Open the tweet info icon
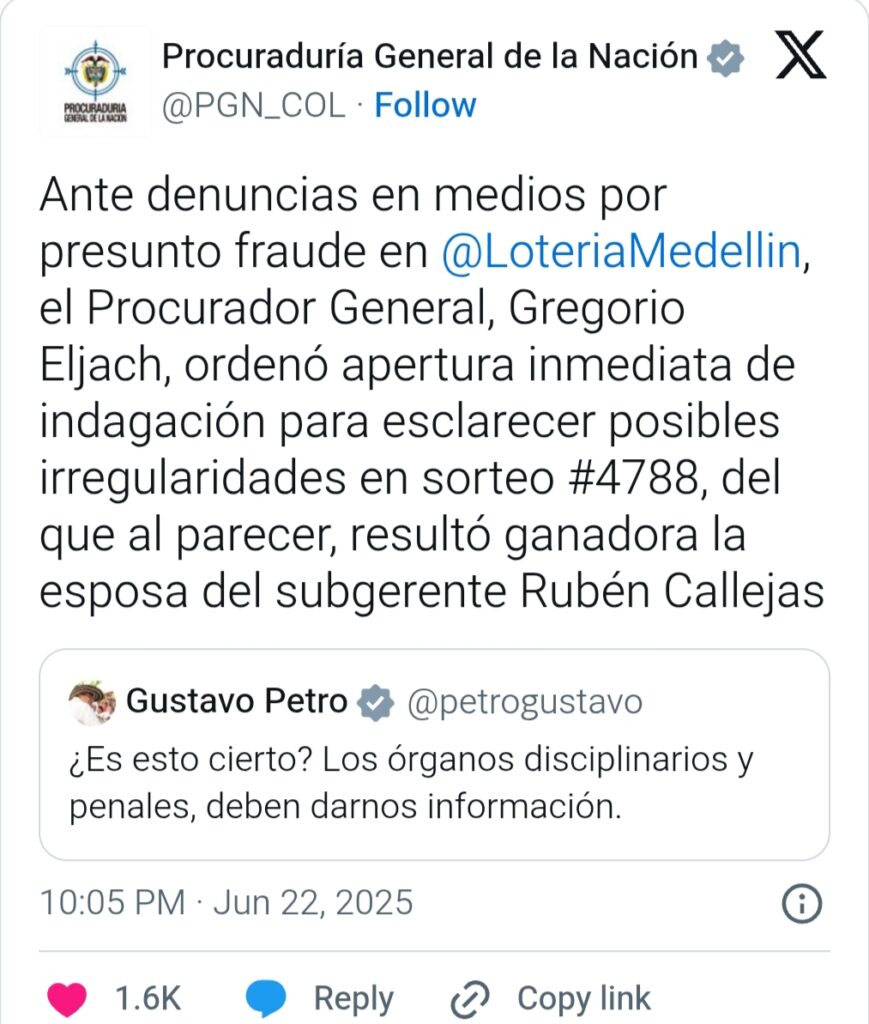 [800, 904]
